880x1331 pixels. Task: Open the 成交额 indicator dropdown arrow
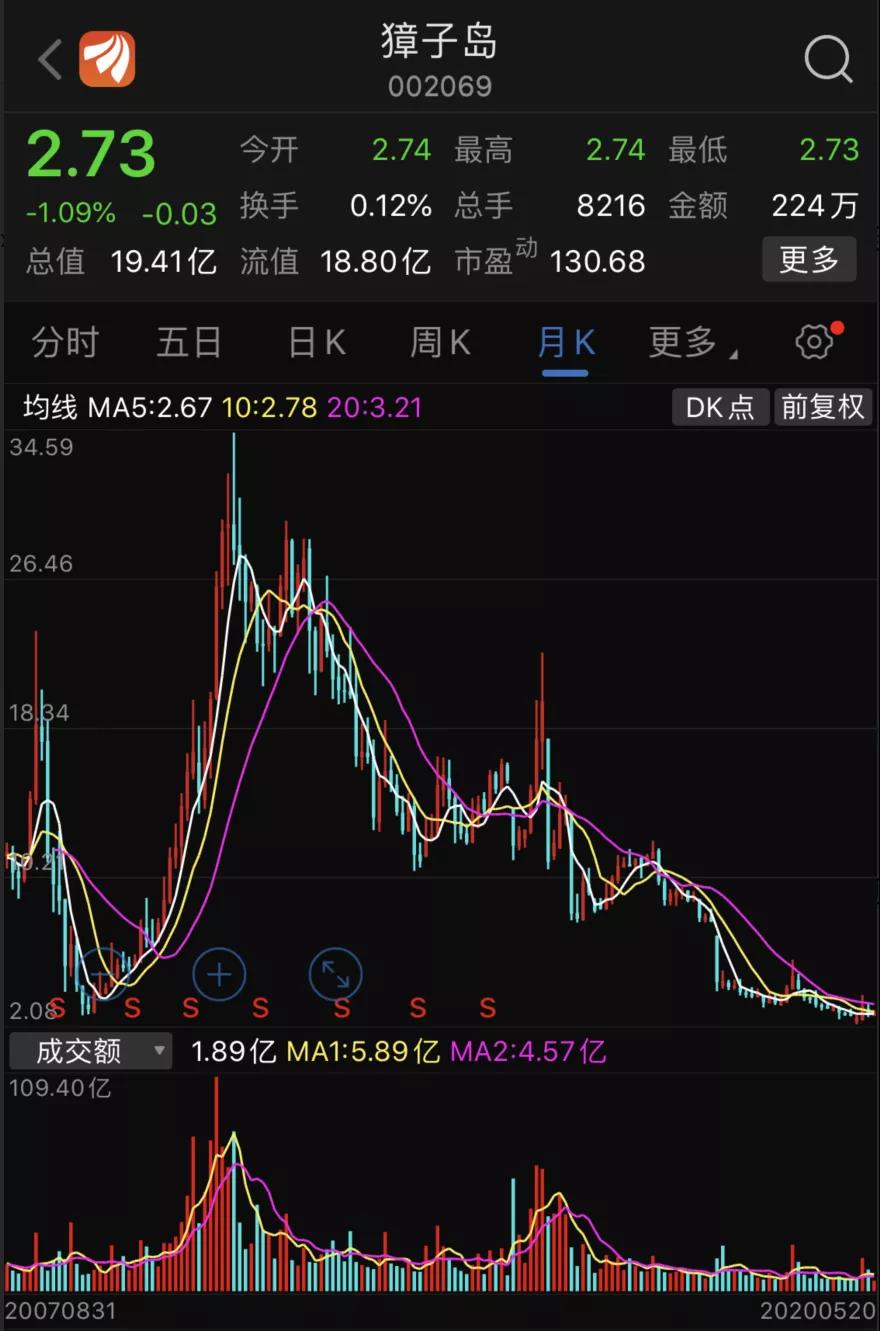click(x=158, y=1051)
